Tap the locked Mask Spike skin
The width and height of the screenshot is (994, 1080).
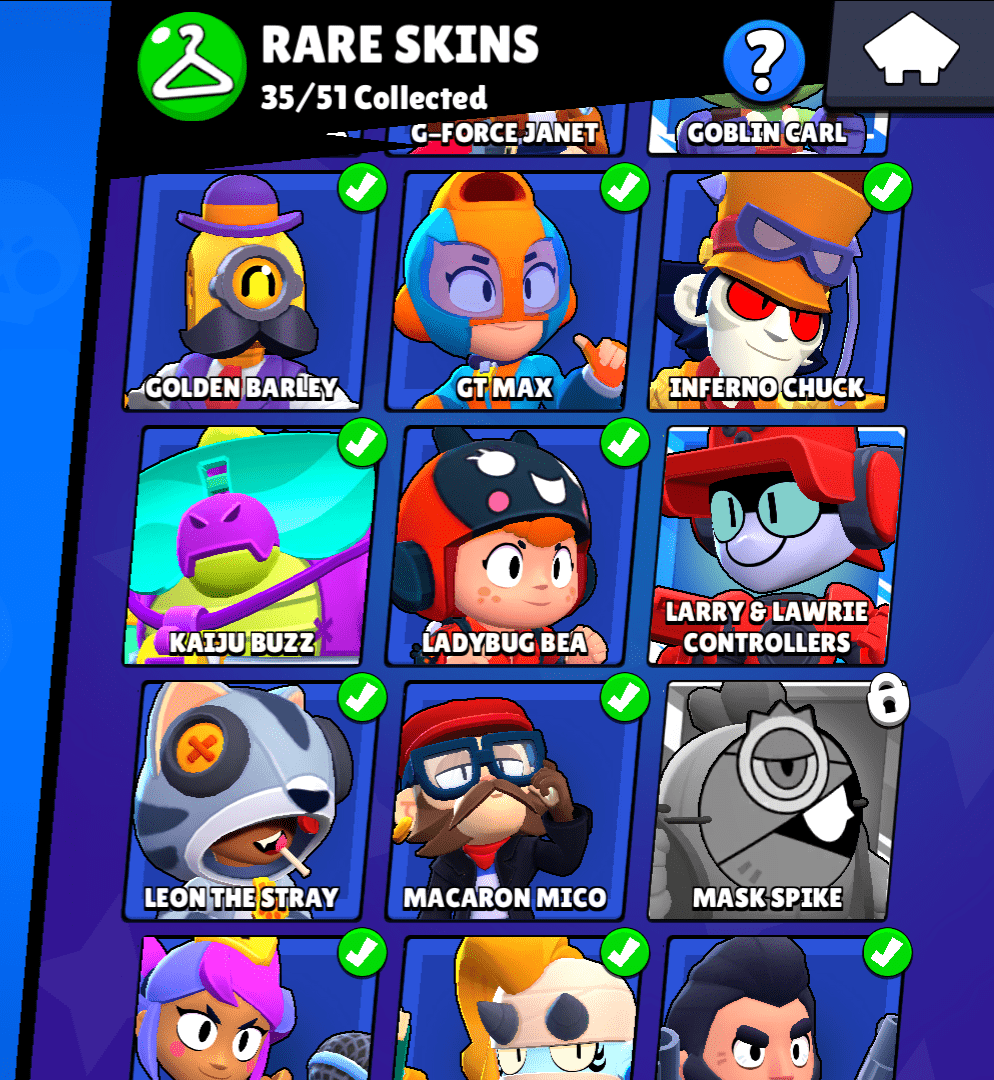click(773, 800)
